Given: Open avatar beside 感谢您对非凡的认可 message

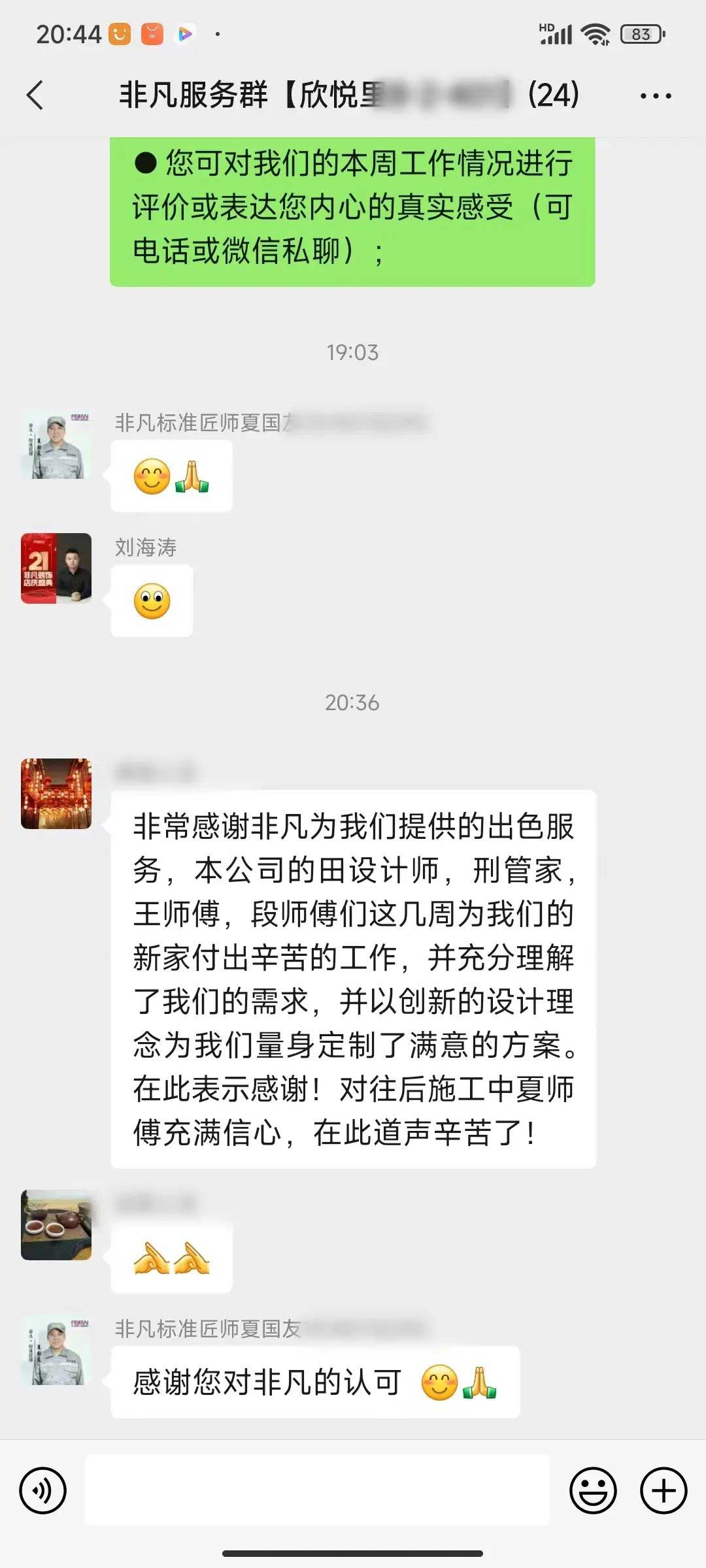Looking at the screenshot, I should (56, 1351).
